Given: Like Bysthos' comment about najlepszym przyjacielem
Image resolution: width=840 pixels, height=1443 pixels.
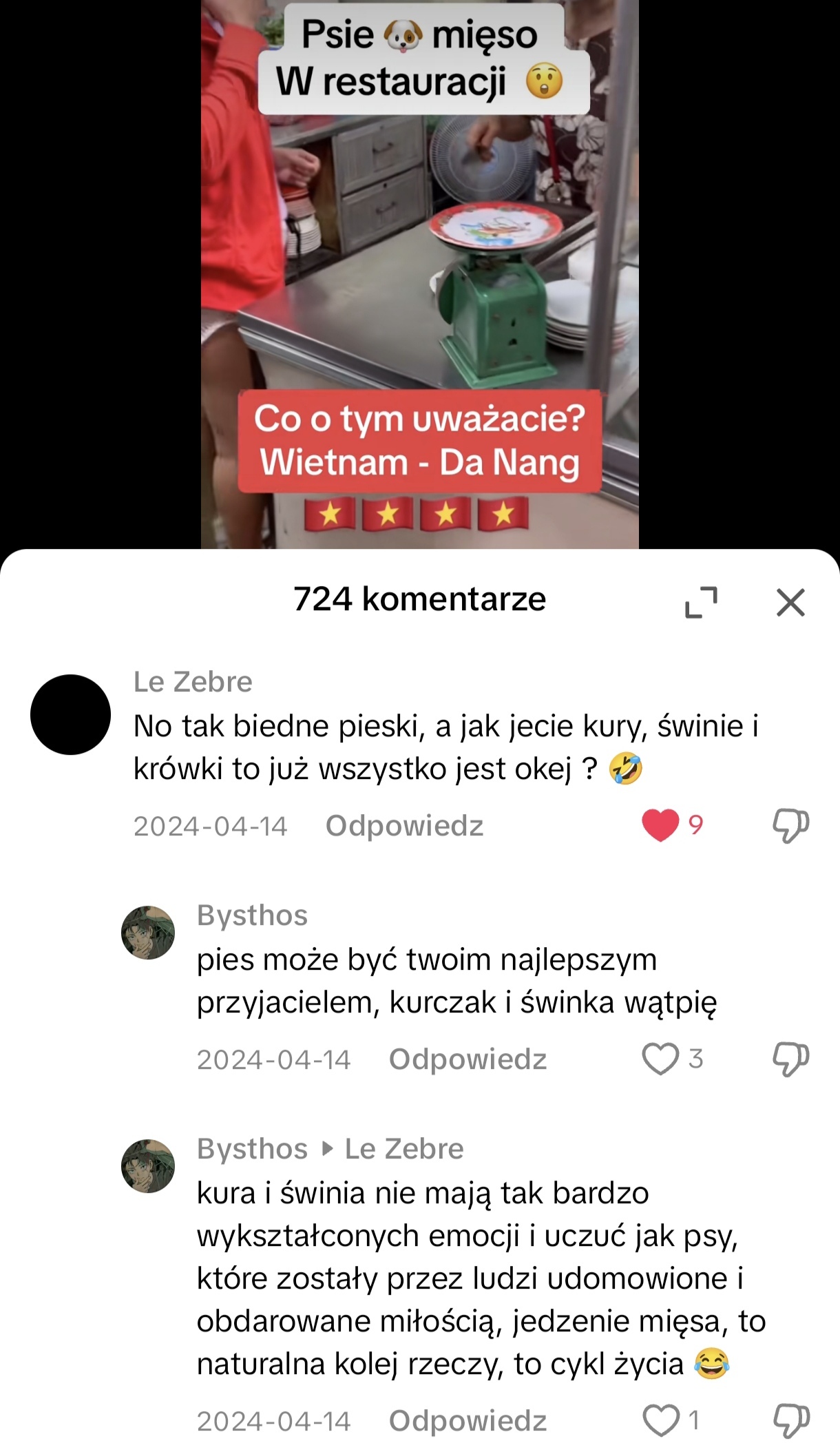Looking at the screenshot, I should [660, 1059].
